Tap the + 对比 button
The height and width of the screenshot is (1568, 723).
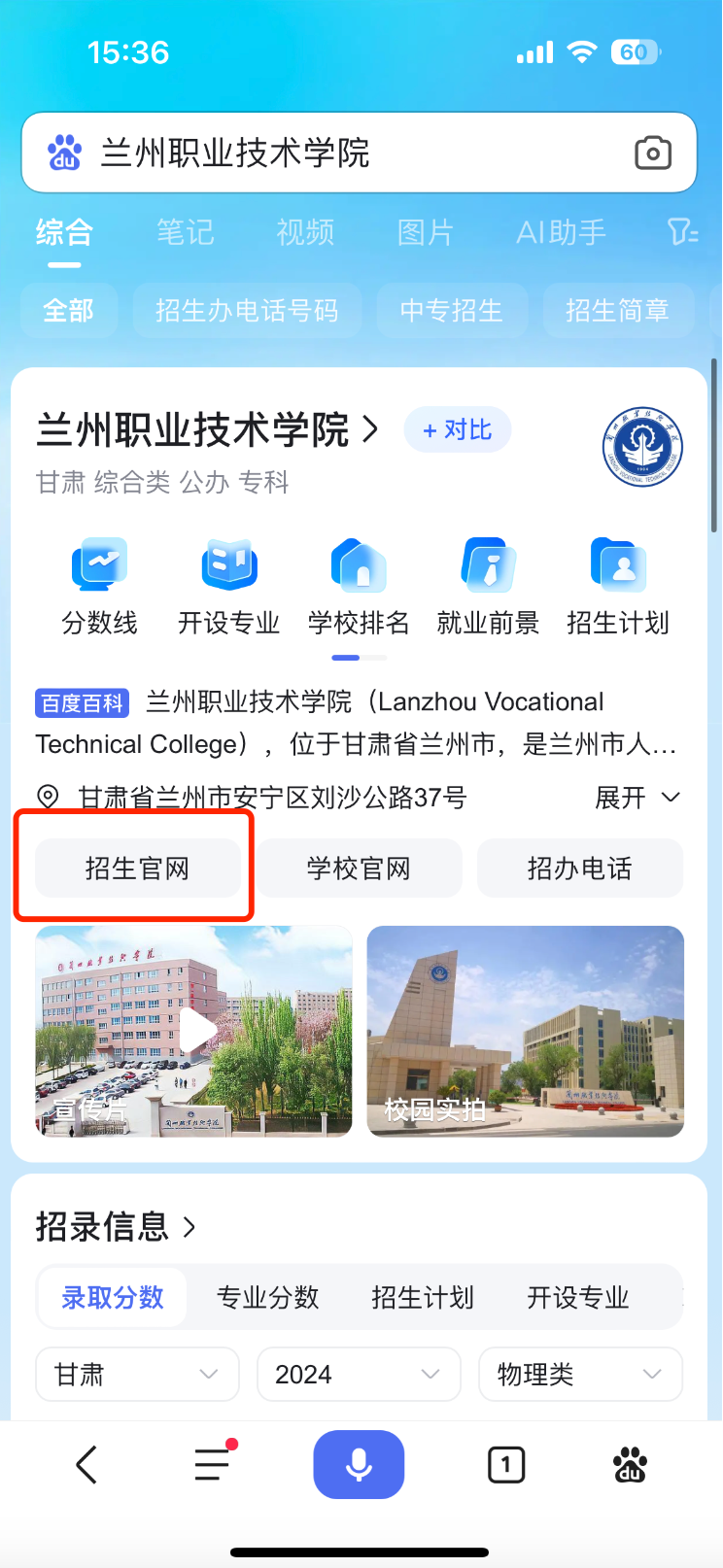pyautogui.click(x=458, y=429)
